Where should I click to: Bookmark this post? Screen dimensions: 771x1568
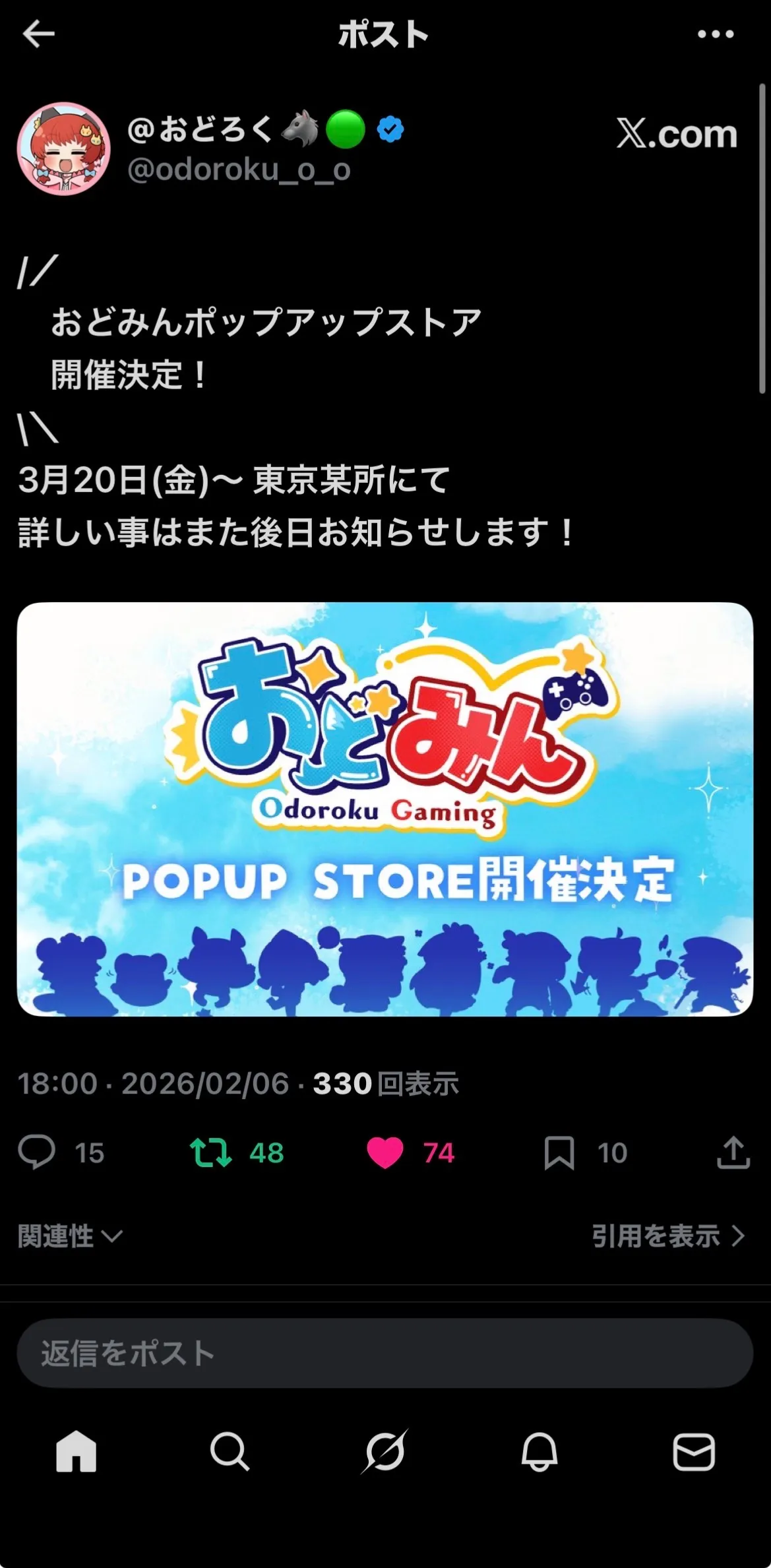click(x=559, y=1152)
